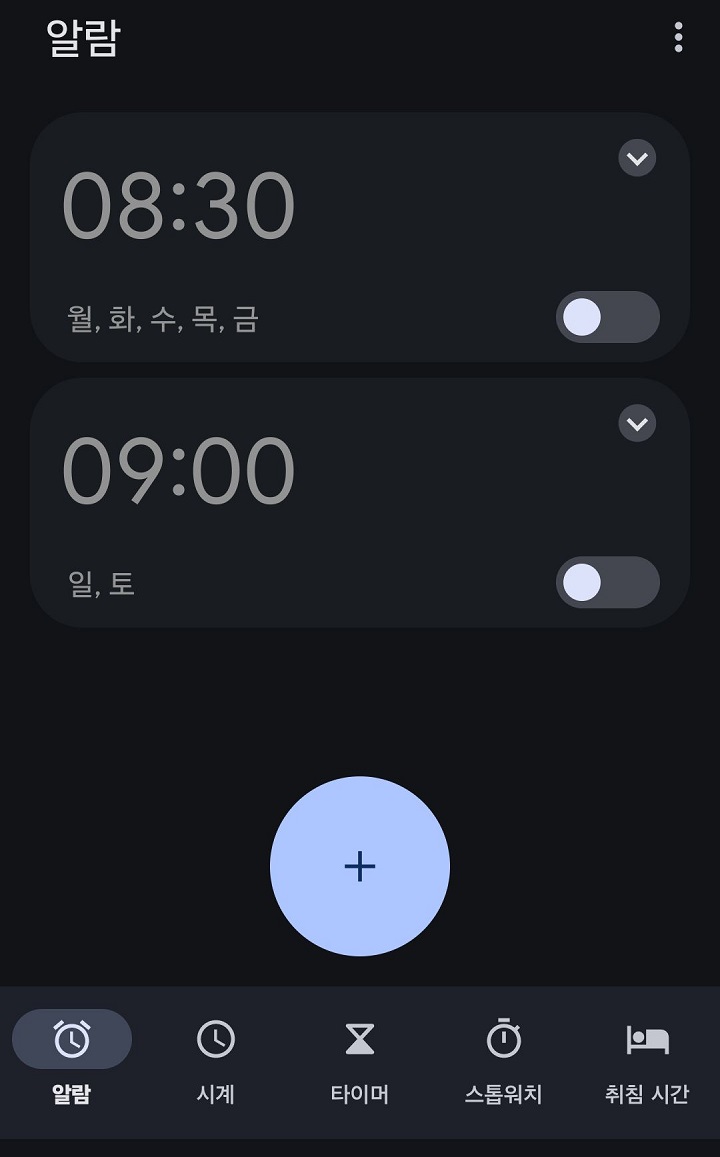Open the Stopwatch (스톱워치) icon
The image size is (720, 1157).
point(504,1039)
